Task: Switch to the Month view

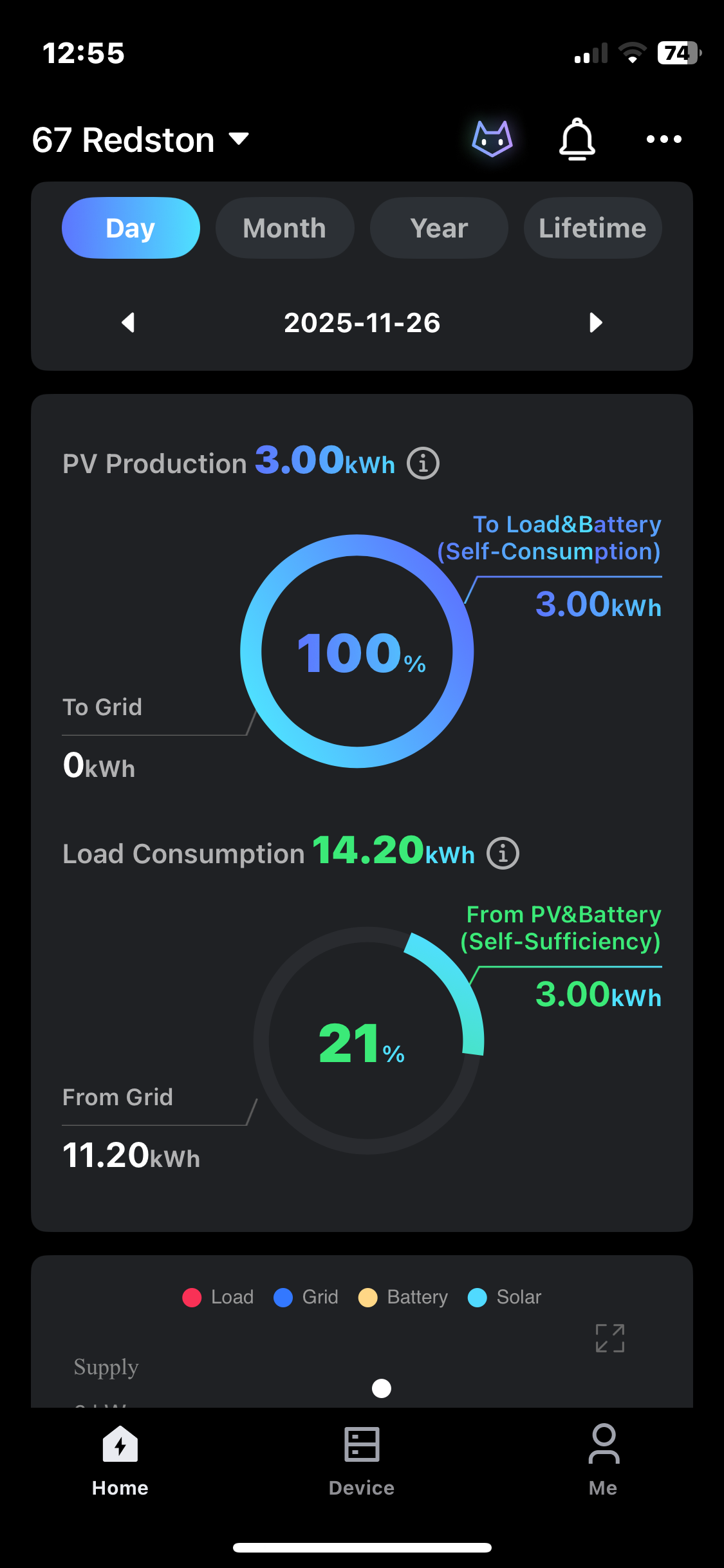Action: (284, 228)
